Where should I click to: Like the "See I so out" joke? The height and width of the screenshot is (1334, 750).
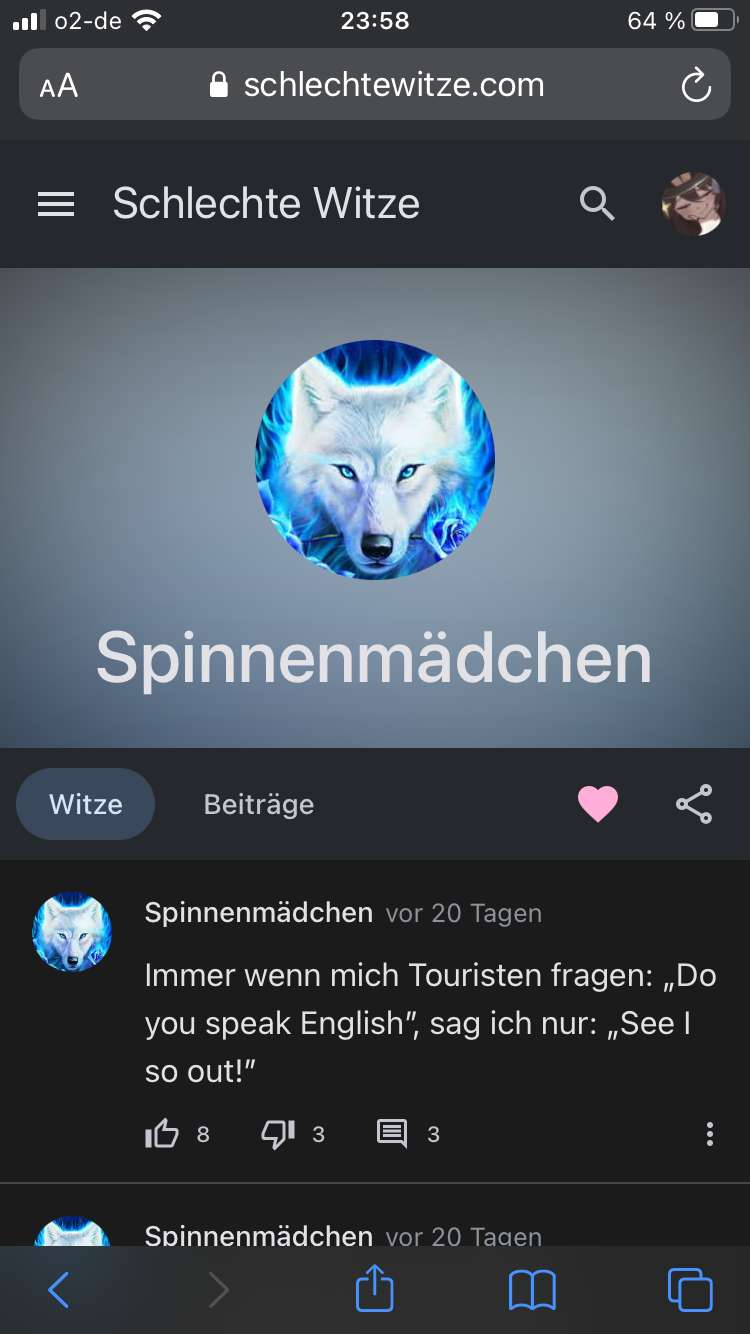point(162,1134)
